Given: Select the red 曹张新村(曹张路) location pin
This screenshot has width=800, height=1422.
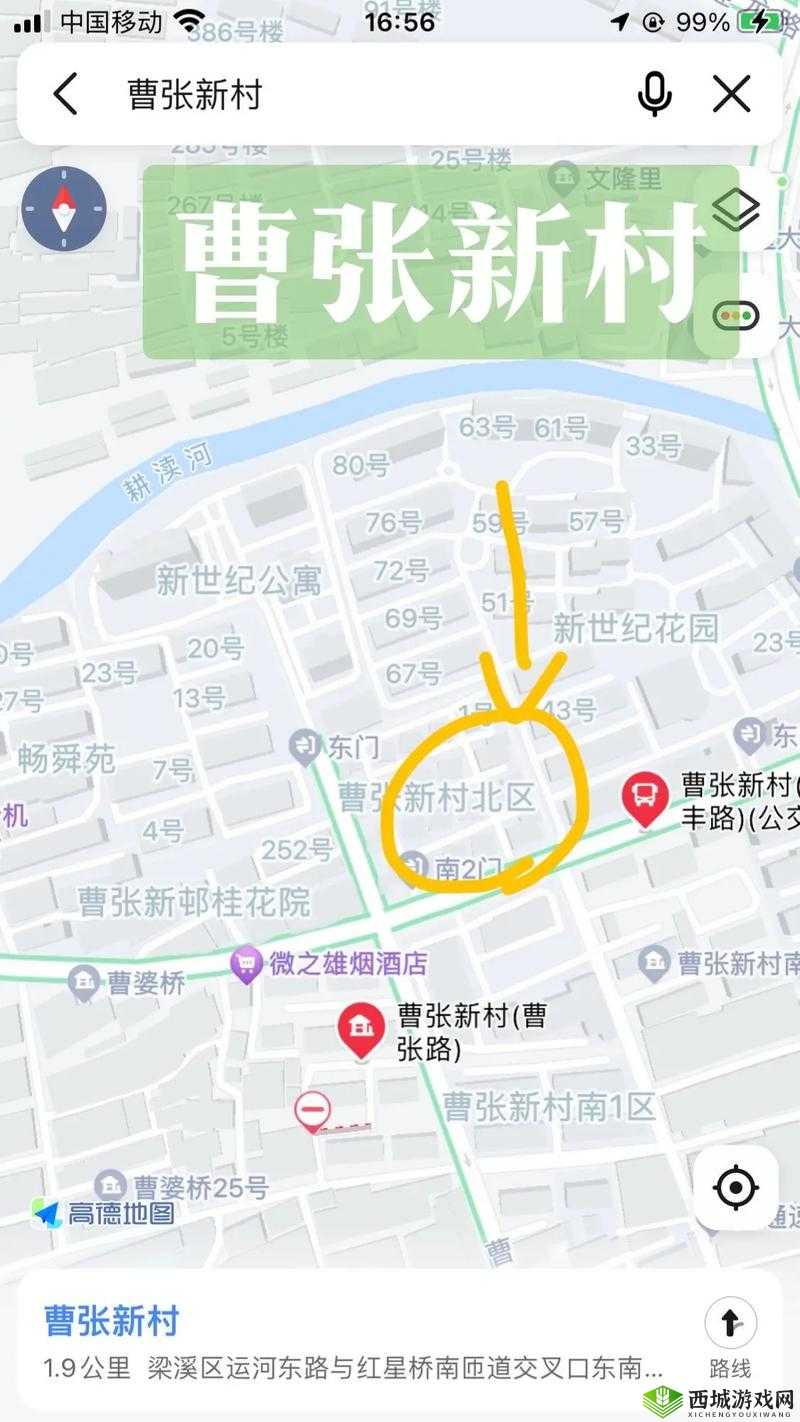Looking at the screenshot, I should point(358,1024).
